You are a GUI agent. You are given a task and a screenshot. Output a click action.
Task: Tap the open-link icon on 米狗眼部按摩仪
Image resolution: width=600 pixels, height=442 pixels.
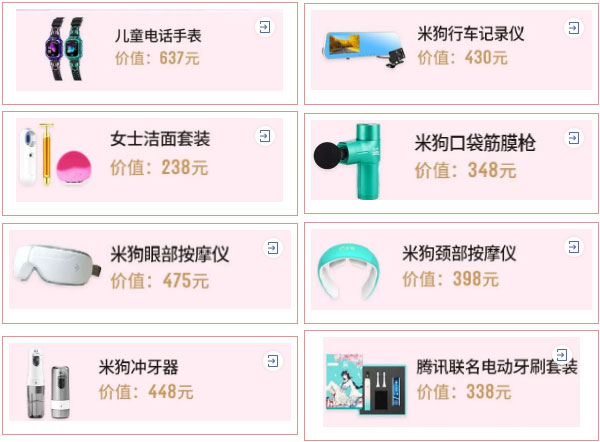coord(271,247)
